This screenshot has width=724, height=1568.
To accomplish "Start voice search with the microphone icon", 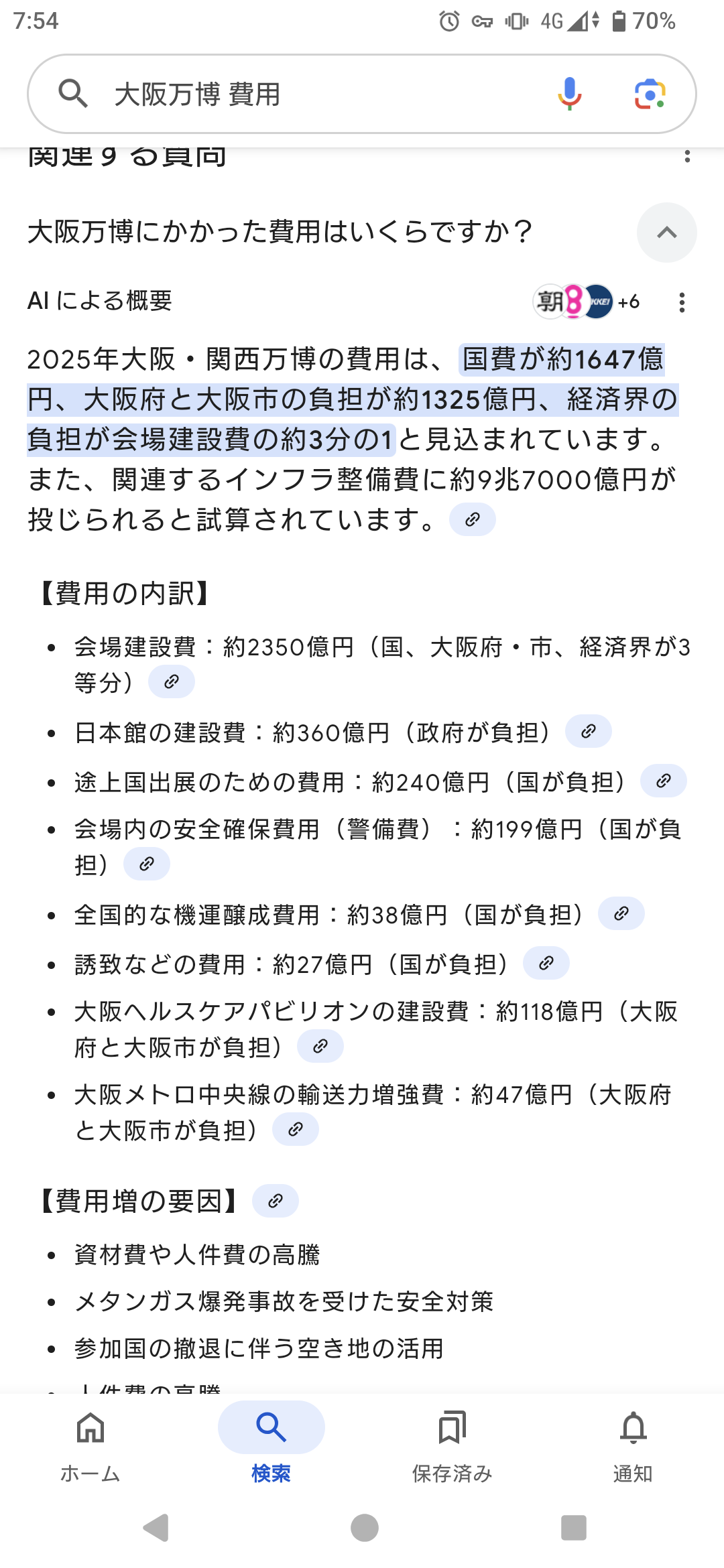I will click(x=569, y=94).
